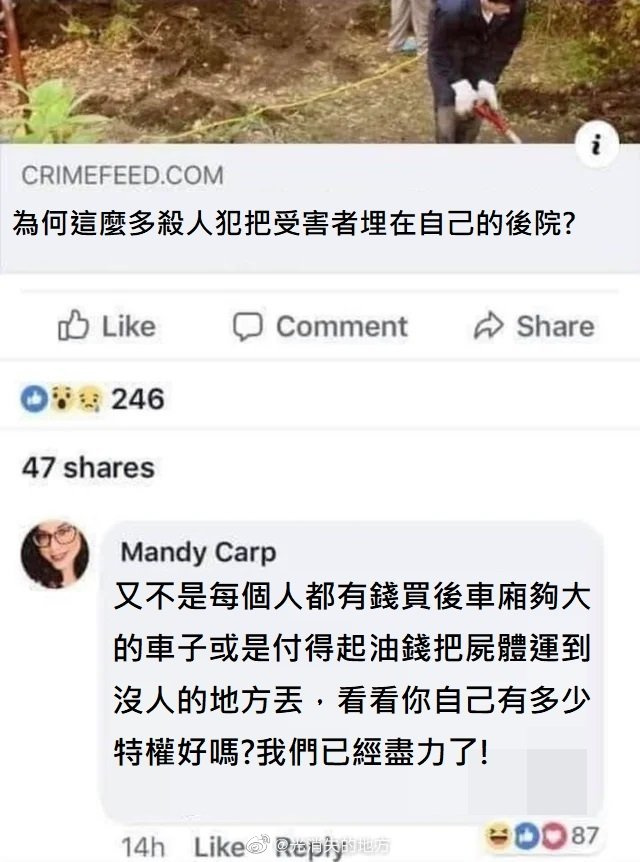This screenshot has width=640, height=862.
Task: Open the article info icon
Action: click(x=597, y=146)
